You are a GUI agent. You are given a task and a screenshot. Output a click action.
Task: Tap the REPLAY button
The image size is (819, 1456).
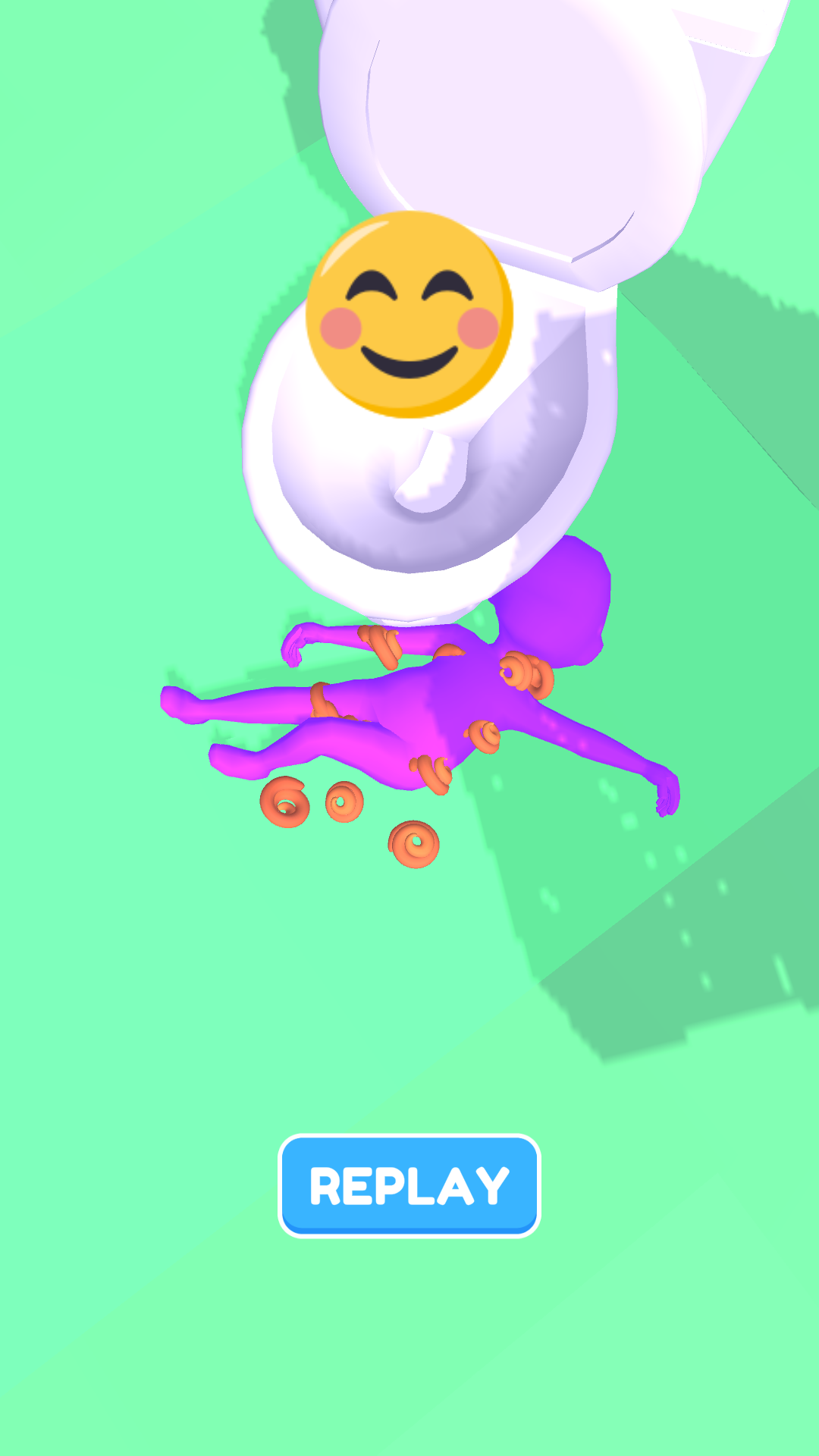[409, 1185]
